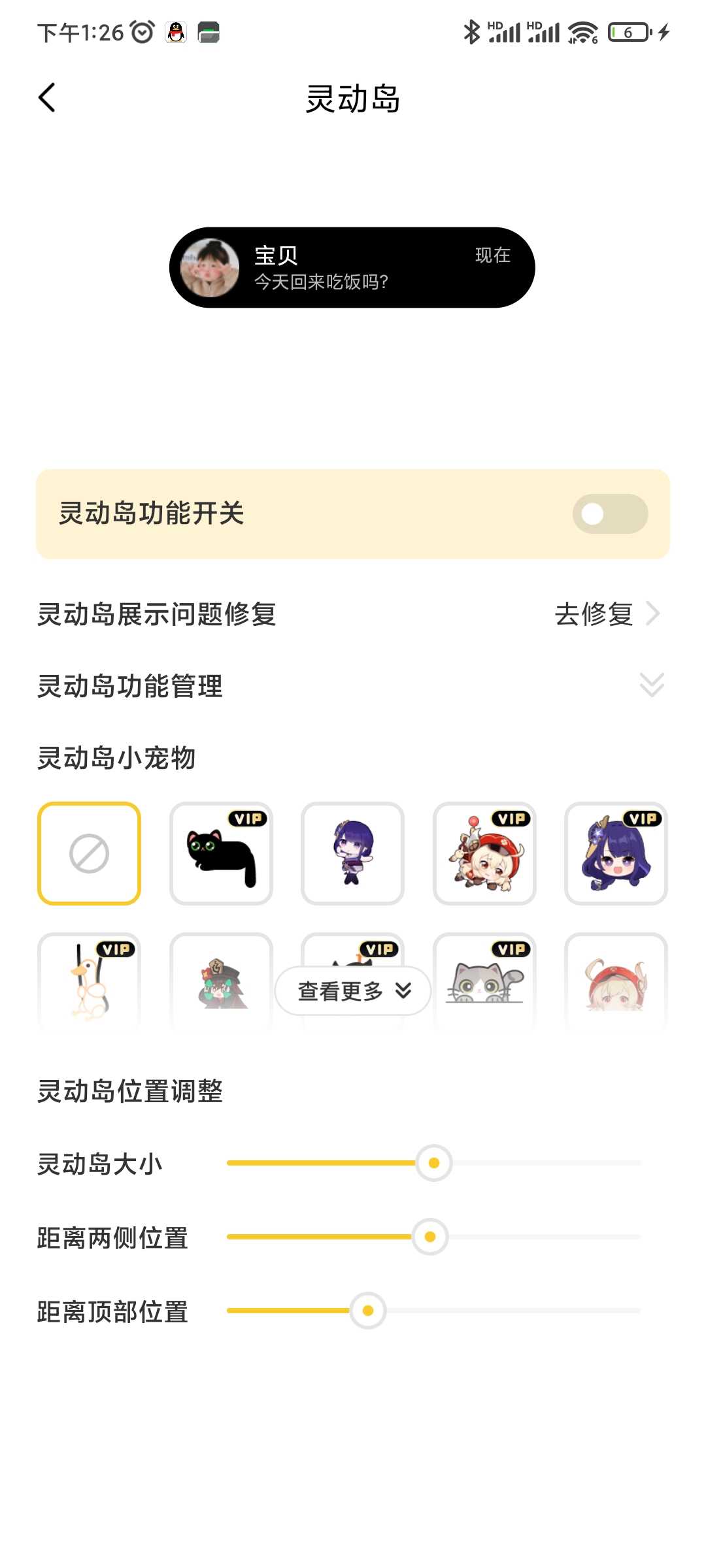This screenshot has height=1568, width=706.
Task: Expand the 灵动岛功能管理 section
Action: pos(651,685)
